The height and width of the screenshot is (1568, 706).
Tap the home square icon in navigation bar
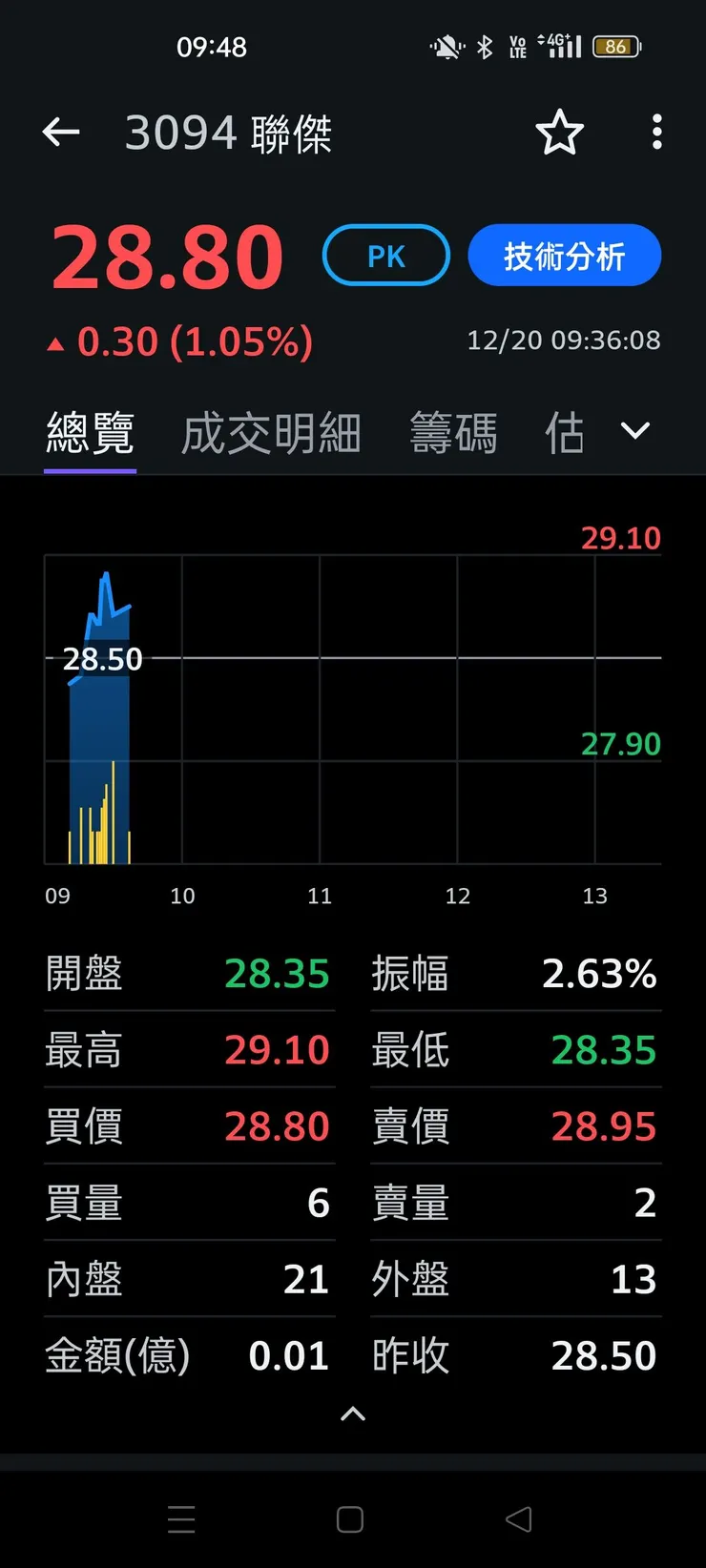349,1519
